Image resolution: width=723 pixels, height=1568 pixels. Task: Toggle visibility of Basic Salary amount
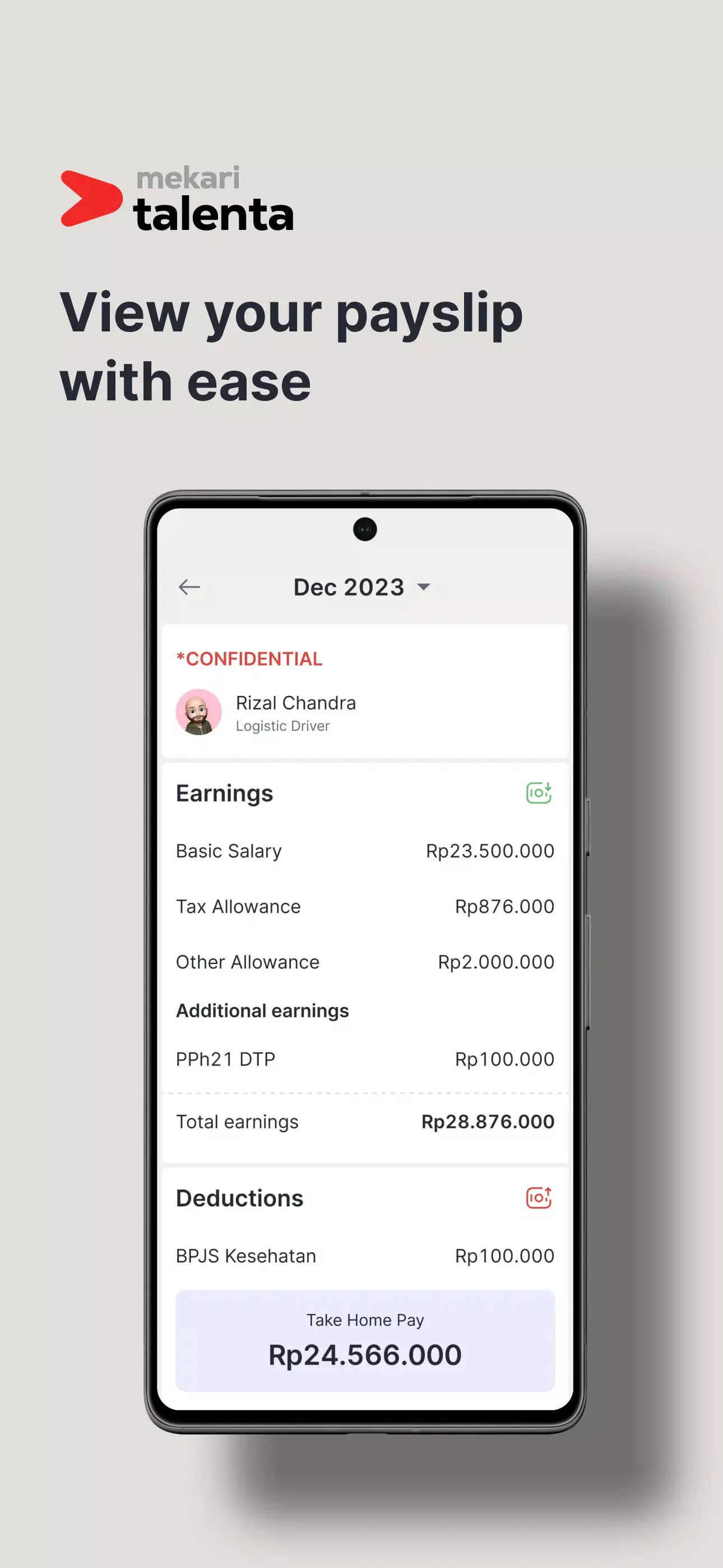click(x=489, y=851)
